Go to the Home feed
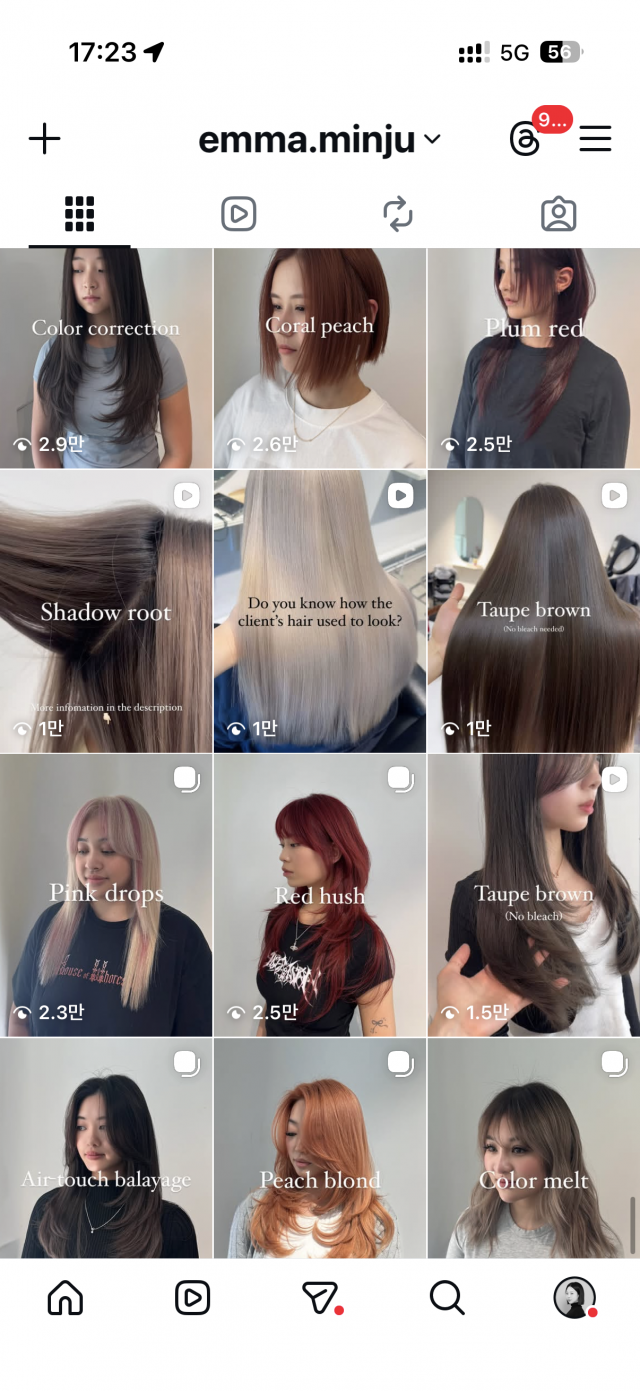 click(66, 1298)
